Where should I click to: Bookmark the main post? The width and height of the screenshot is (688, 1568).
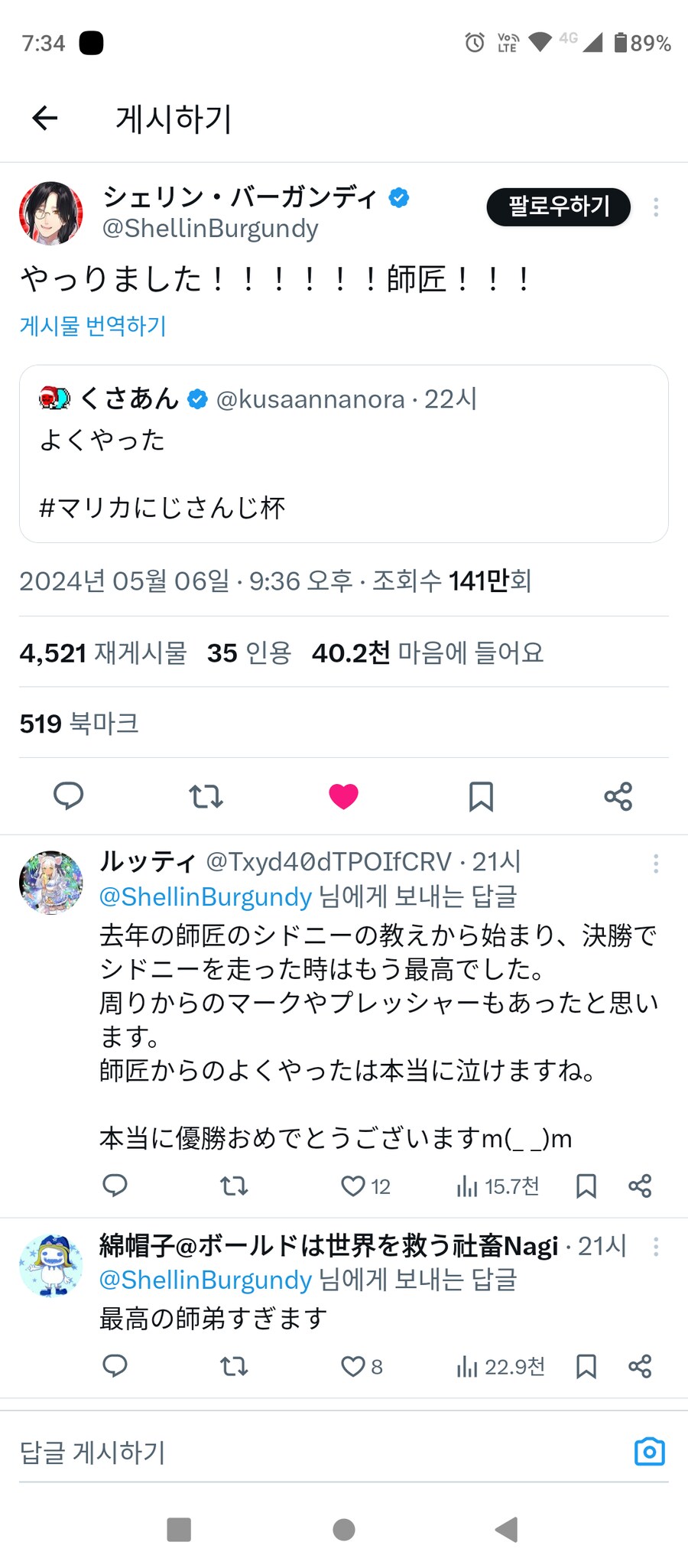[481, 796]
